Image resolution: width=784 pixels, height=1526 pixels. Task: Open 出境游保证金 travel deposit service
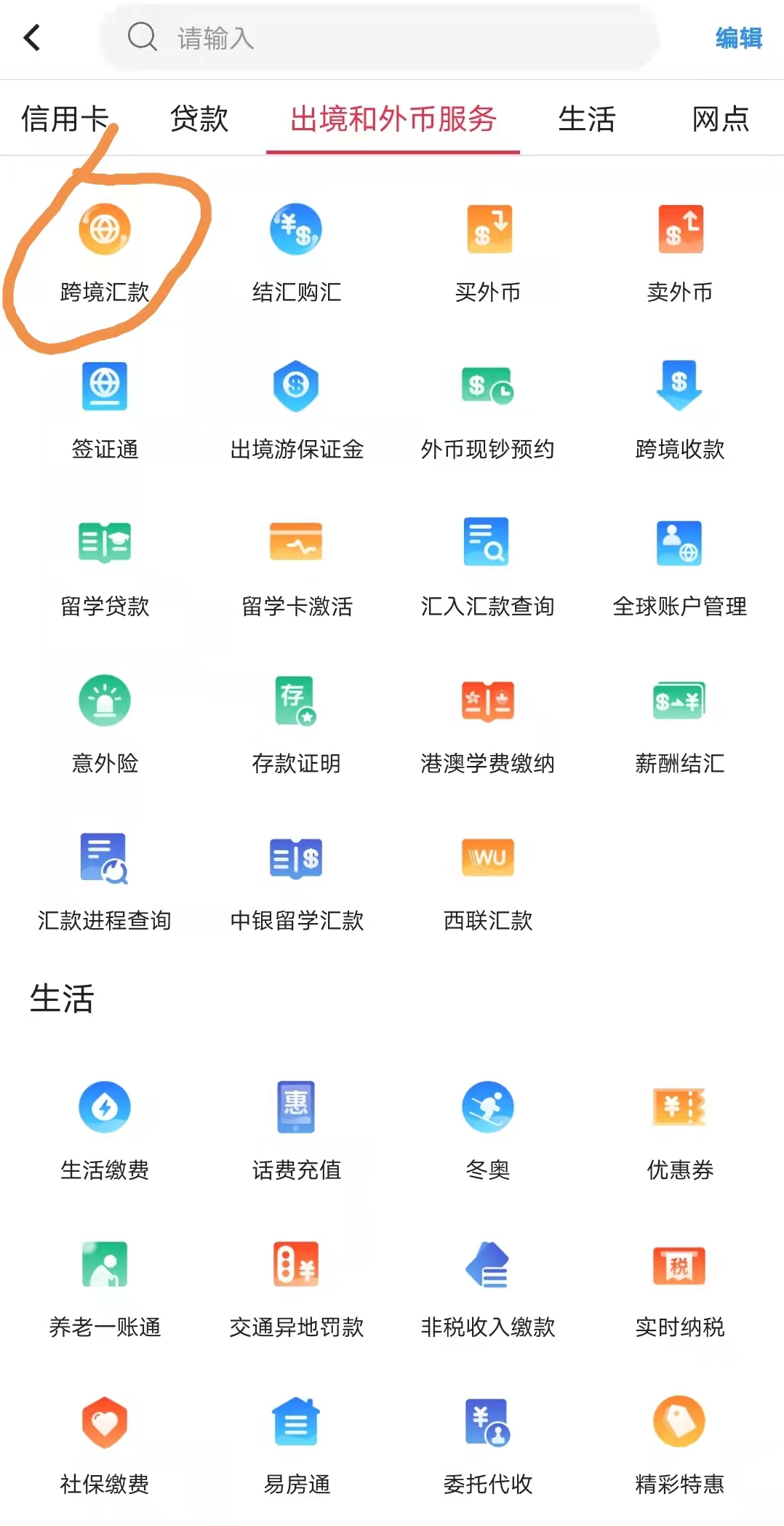[295, 404]
